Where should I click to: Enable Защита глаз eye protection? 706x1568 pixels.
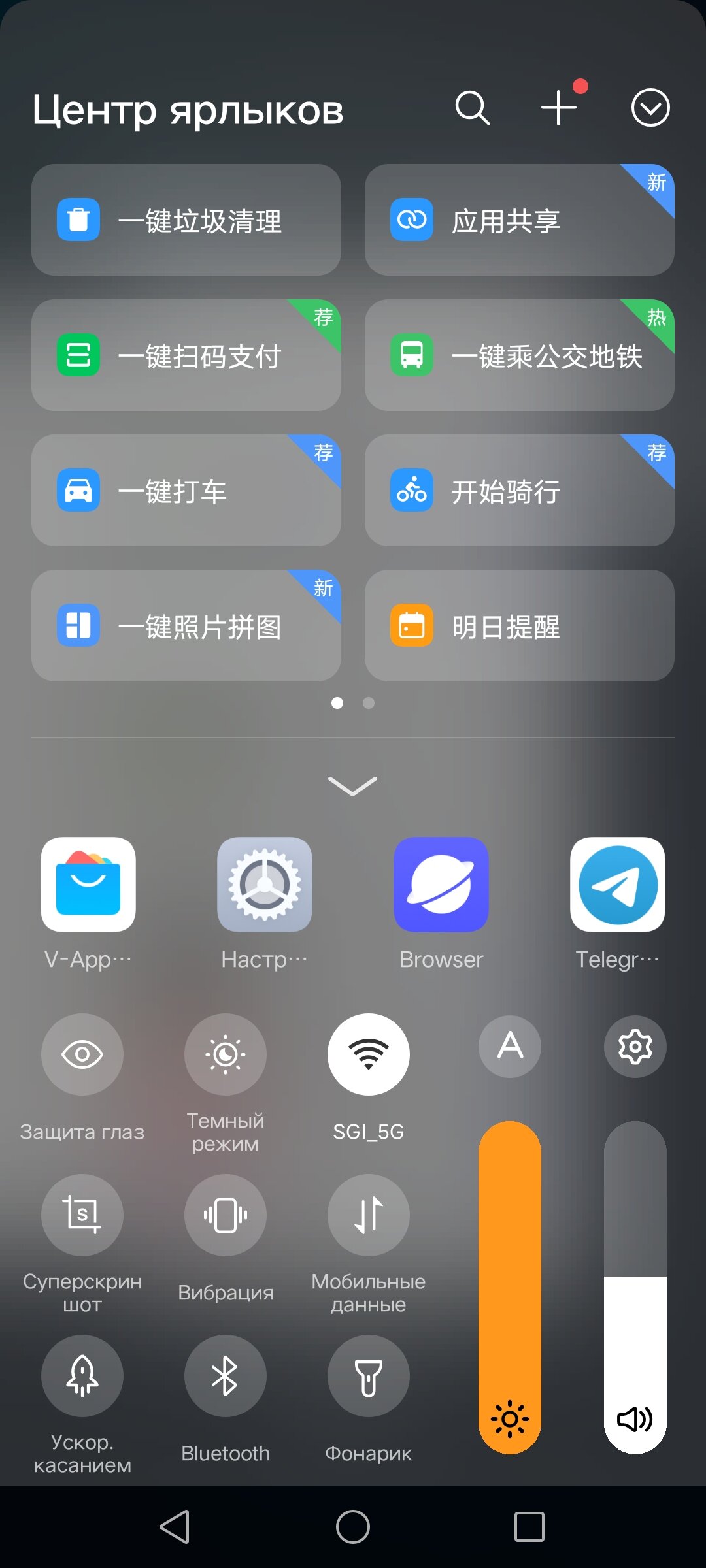click(x=82, y=1054)
